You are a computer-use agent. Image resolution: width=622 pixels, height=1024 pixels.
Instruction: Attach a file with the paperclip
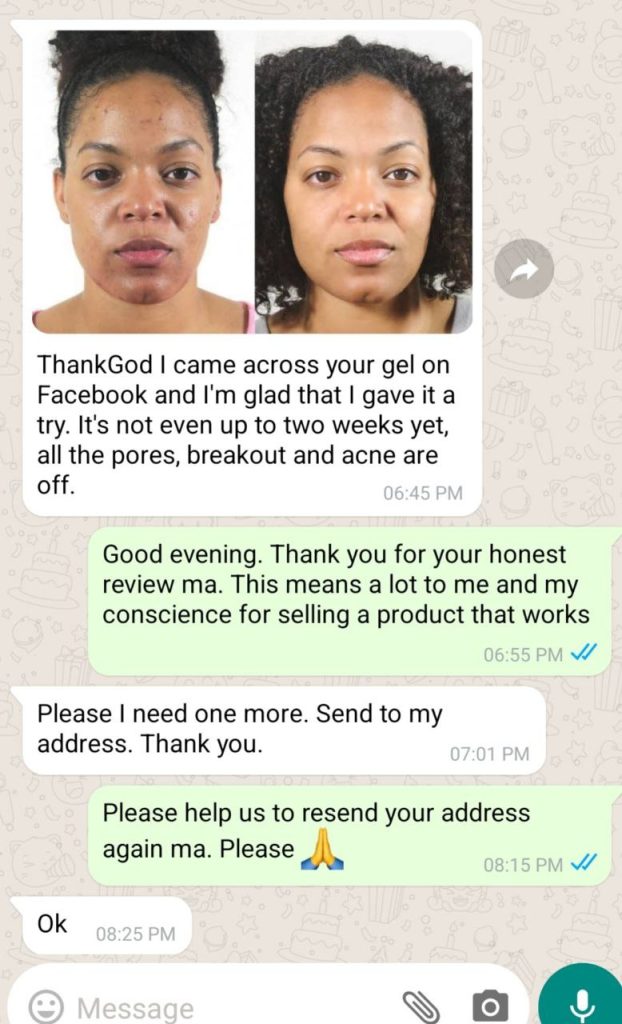(421, 1005)
